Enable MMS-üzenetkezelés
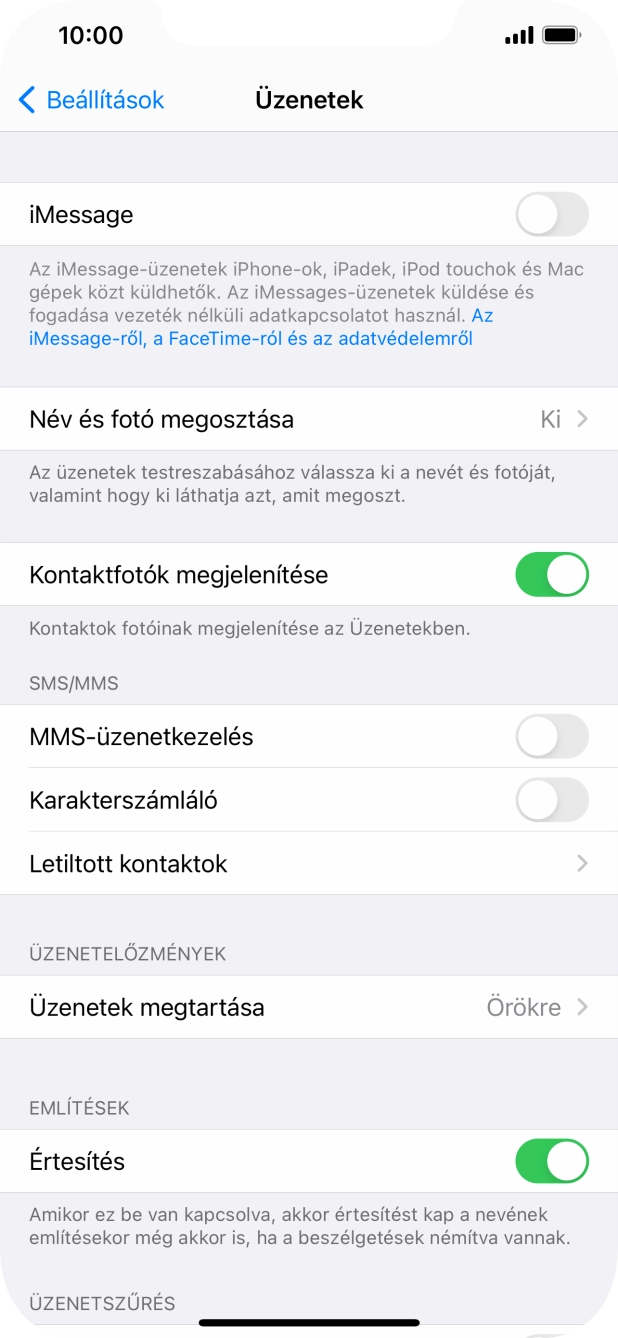Screen dimensions: 618x1338 pyautogui.click(x=551, y=737)
